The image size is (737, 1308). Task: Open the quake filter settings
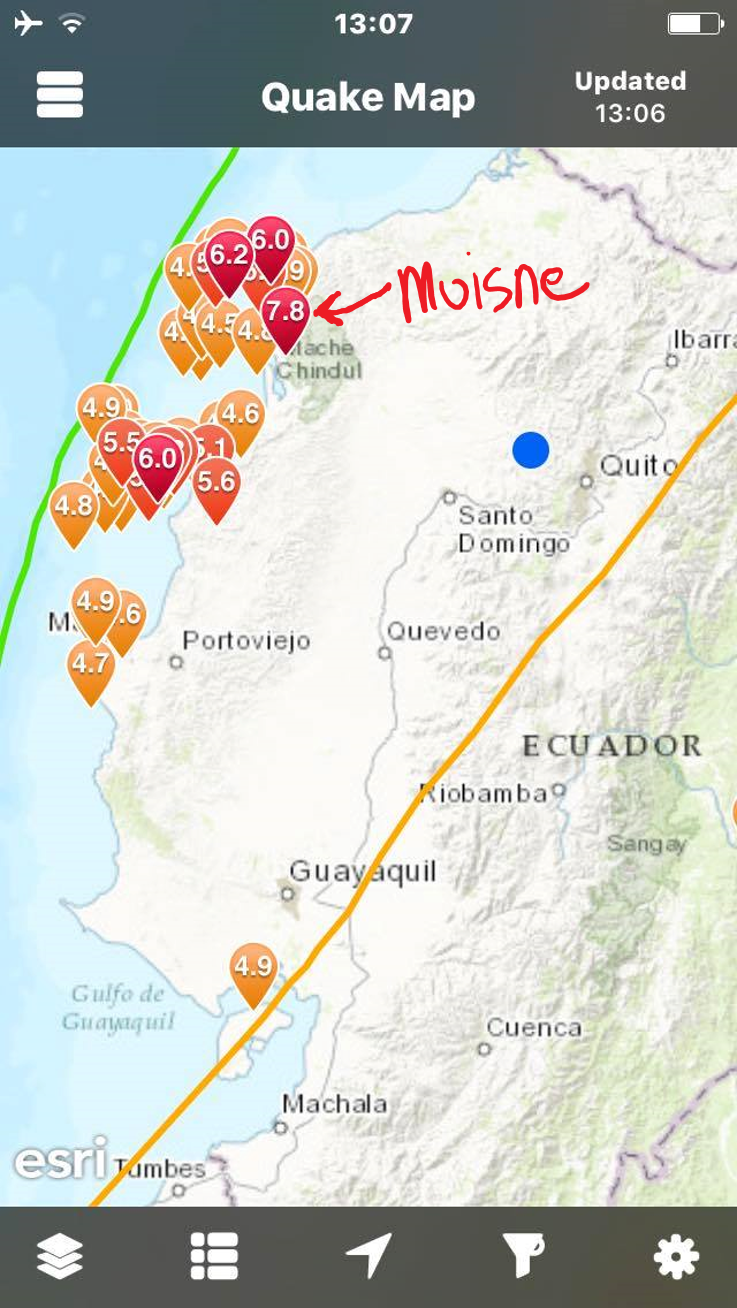point(523,1256)
